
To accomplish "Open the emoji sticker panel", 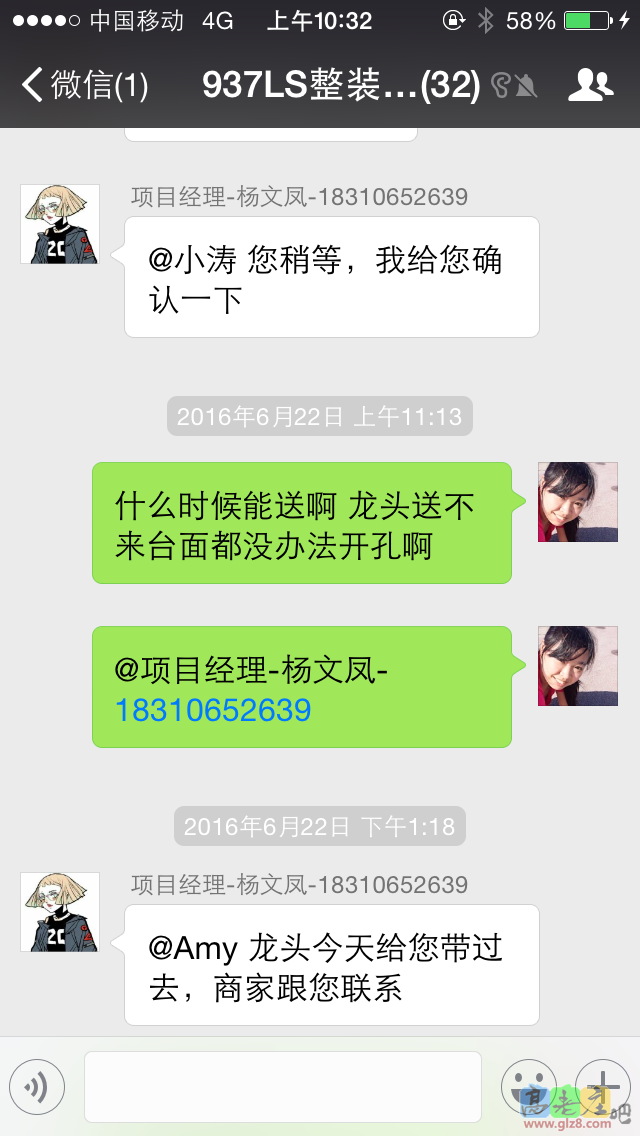I will [528, 1086].
